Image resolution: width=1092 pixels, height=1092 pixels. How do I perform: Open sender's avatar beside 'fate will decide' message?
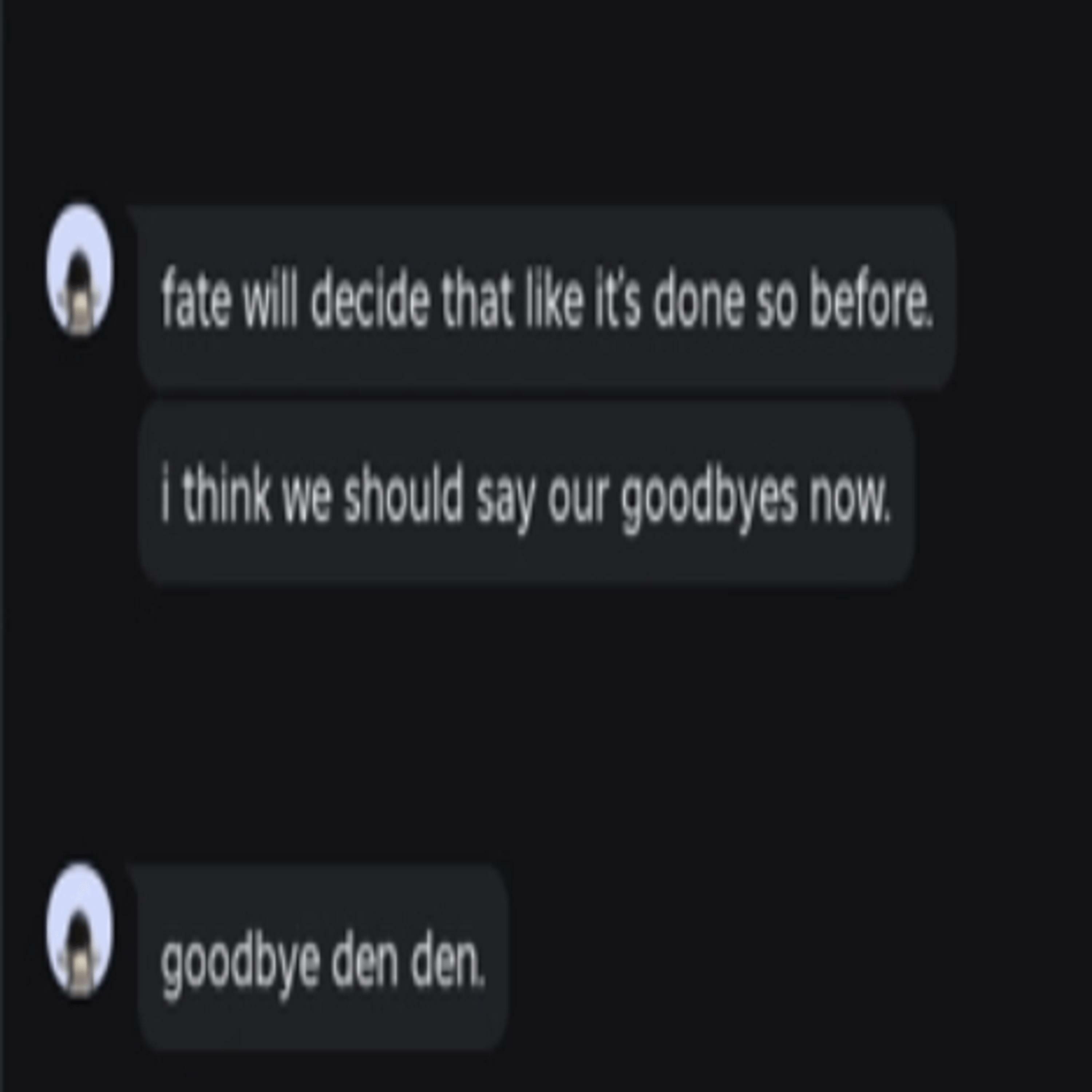pyautogui.click(x=80, y=271)
